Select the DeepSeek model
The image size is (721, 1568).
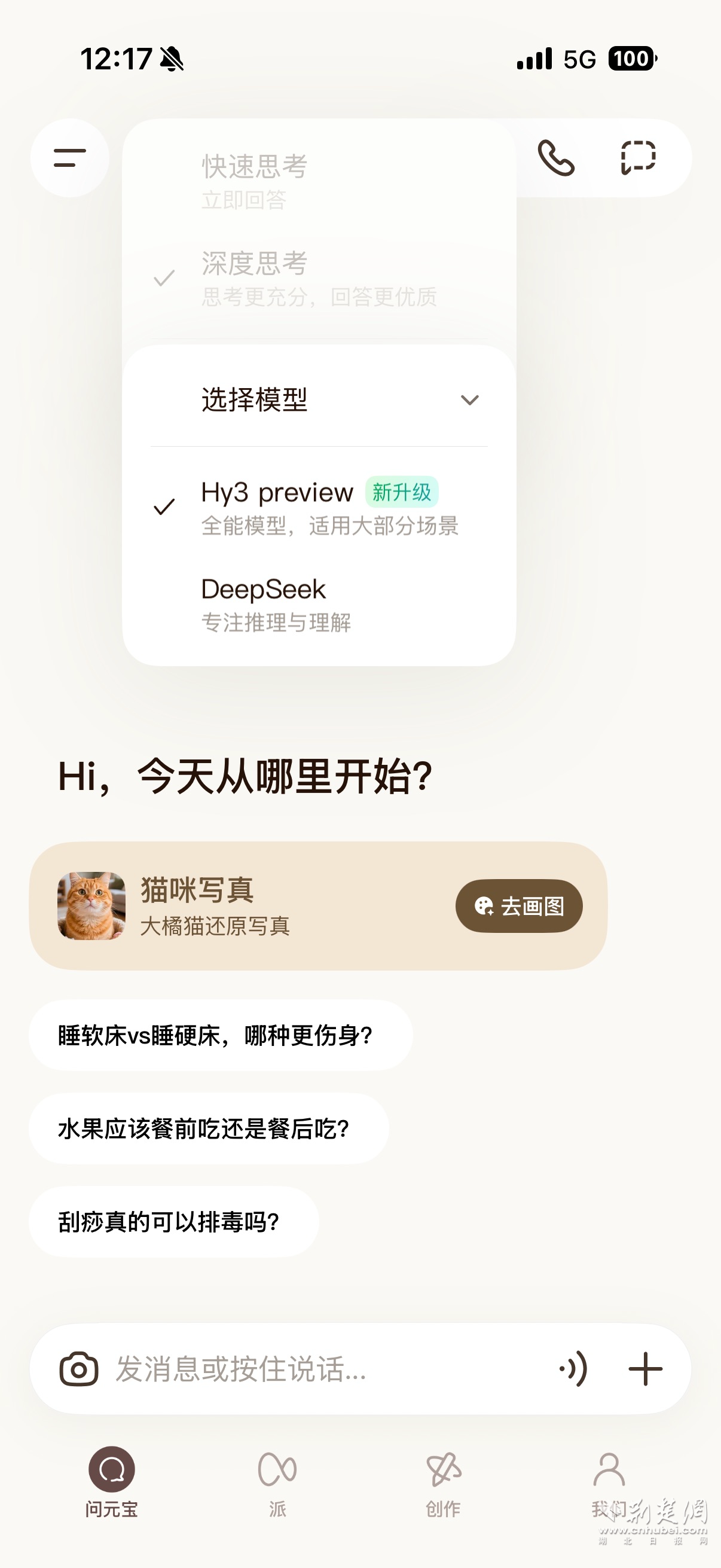pos(264,588)
